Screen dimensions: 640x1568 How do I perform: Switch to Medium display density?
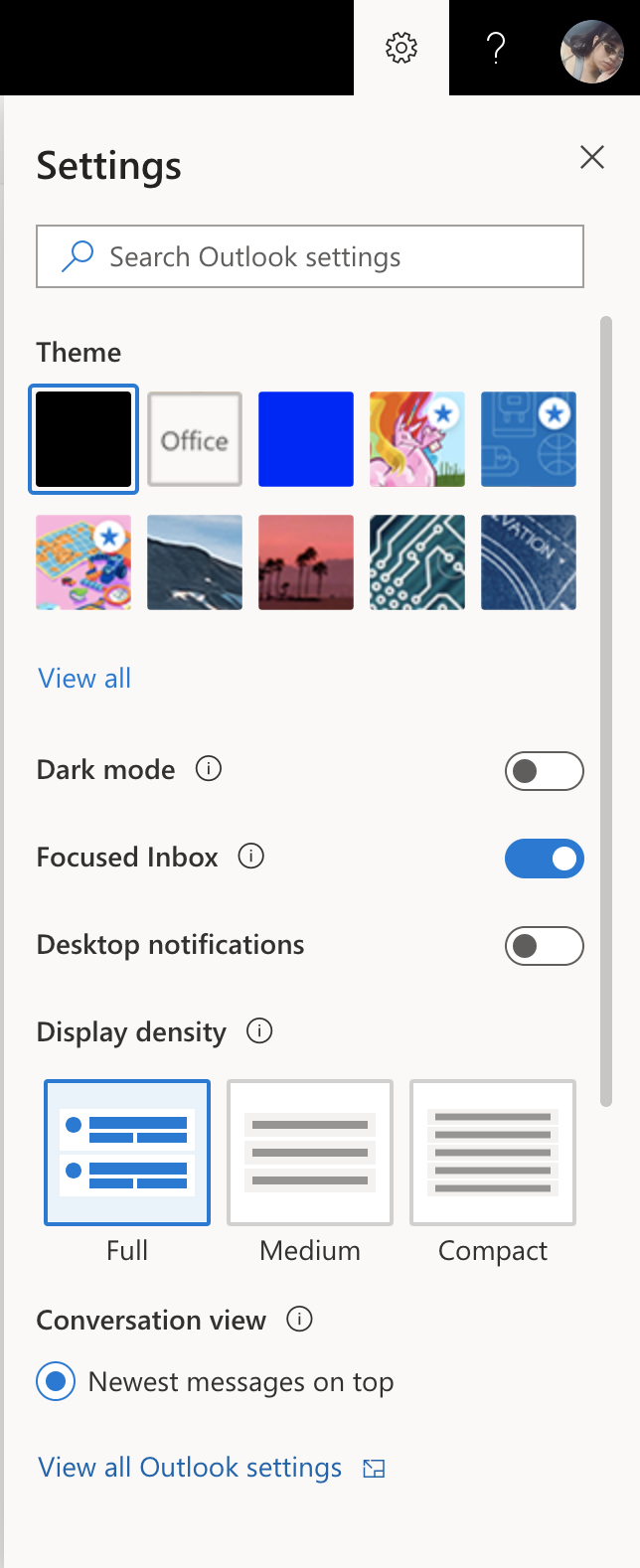tap(310, 1153)
